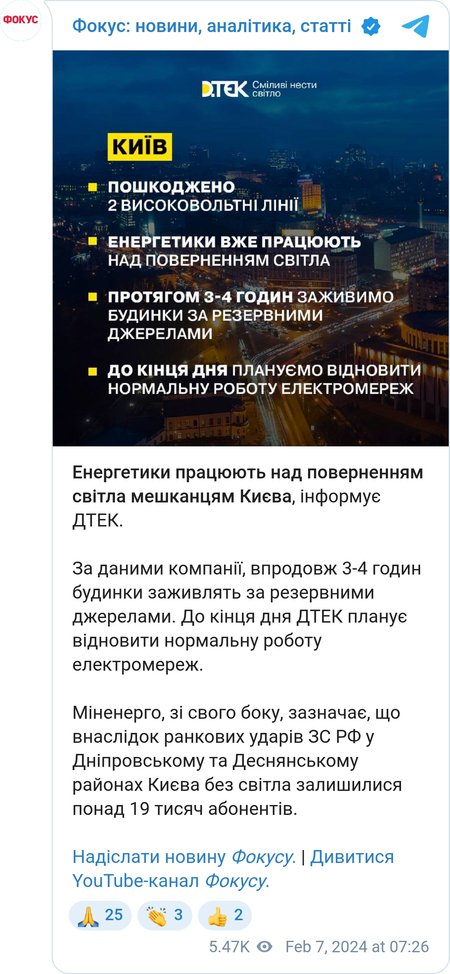Screen dimensions: 450x974
Task: Tap the Telegram paper plane icon
Action: pos(415,26)
